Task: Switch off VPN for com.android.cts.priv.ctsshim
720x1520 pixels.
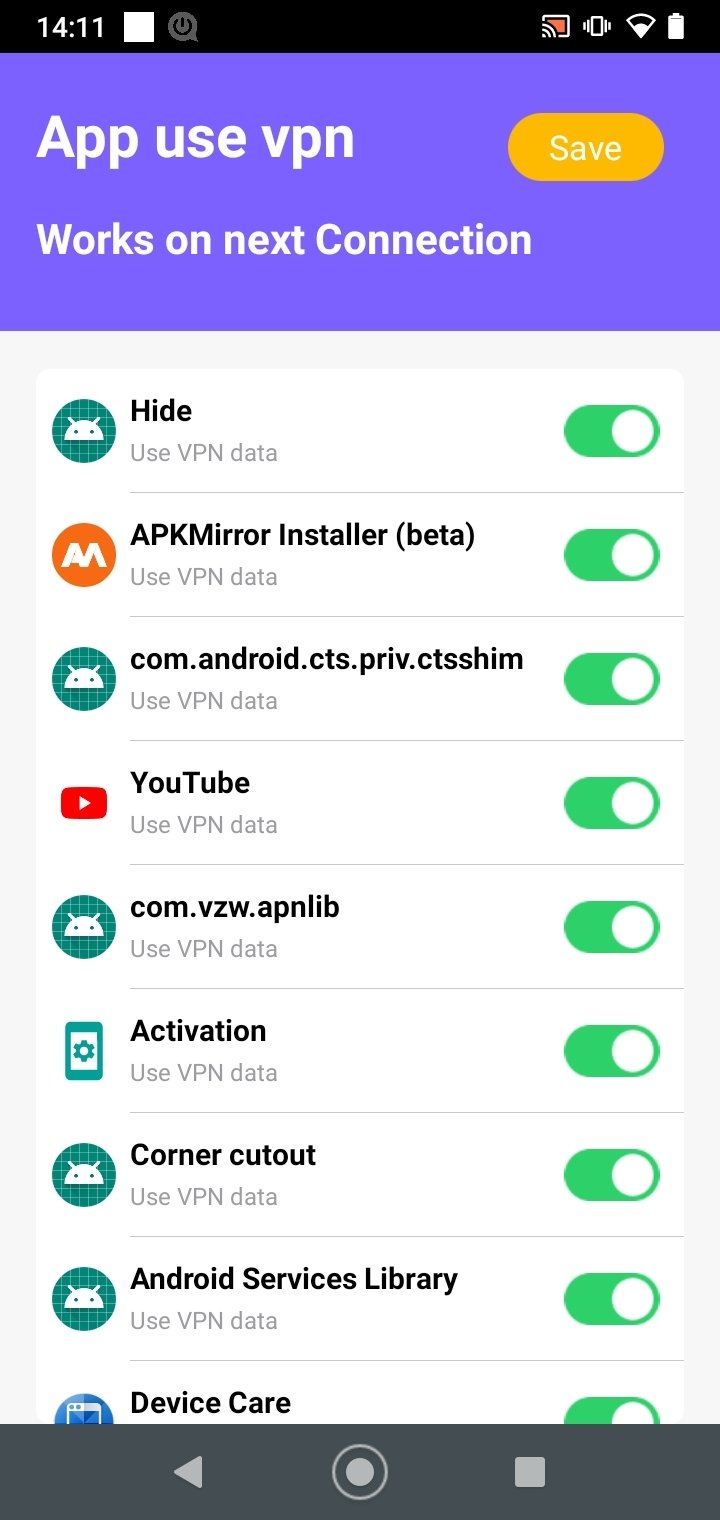Action: pyautogui.click(x=612, y=680)
